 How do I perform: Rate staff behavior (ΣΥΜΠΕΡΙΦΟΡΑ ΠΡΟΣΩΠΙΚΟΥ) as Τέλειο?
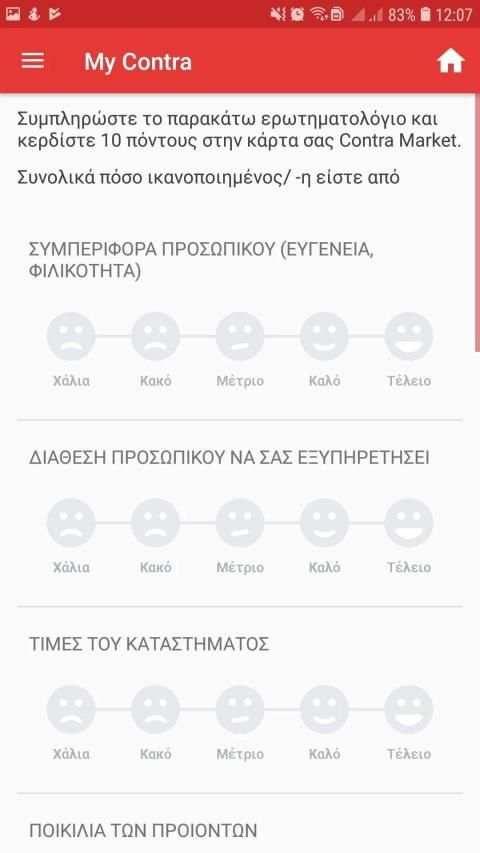(x=409, y=336)
